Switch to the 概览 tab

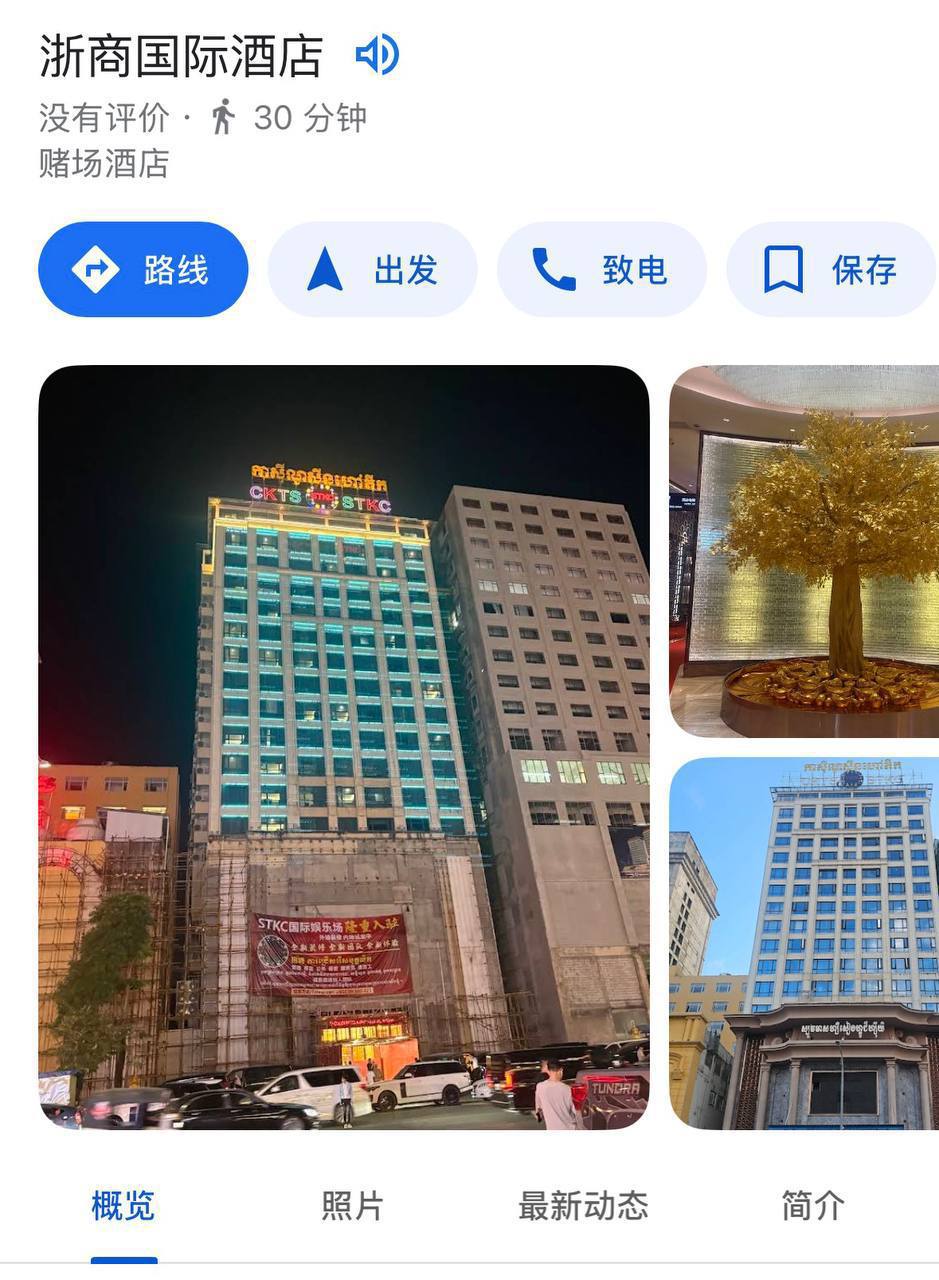click(123, 1206)
